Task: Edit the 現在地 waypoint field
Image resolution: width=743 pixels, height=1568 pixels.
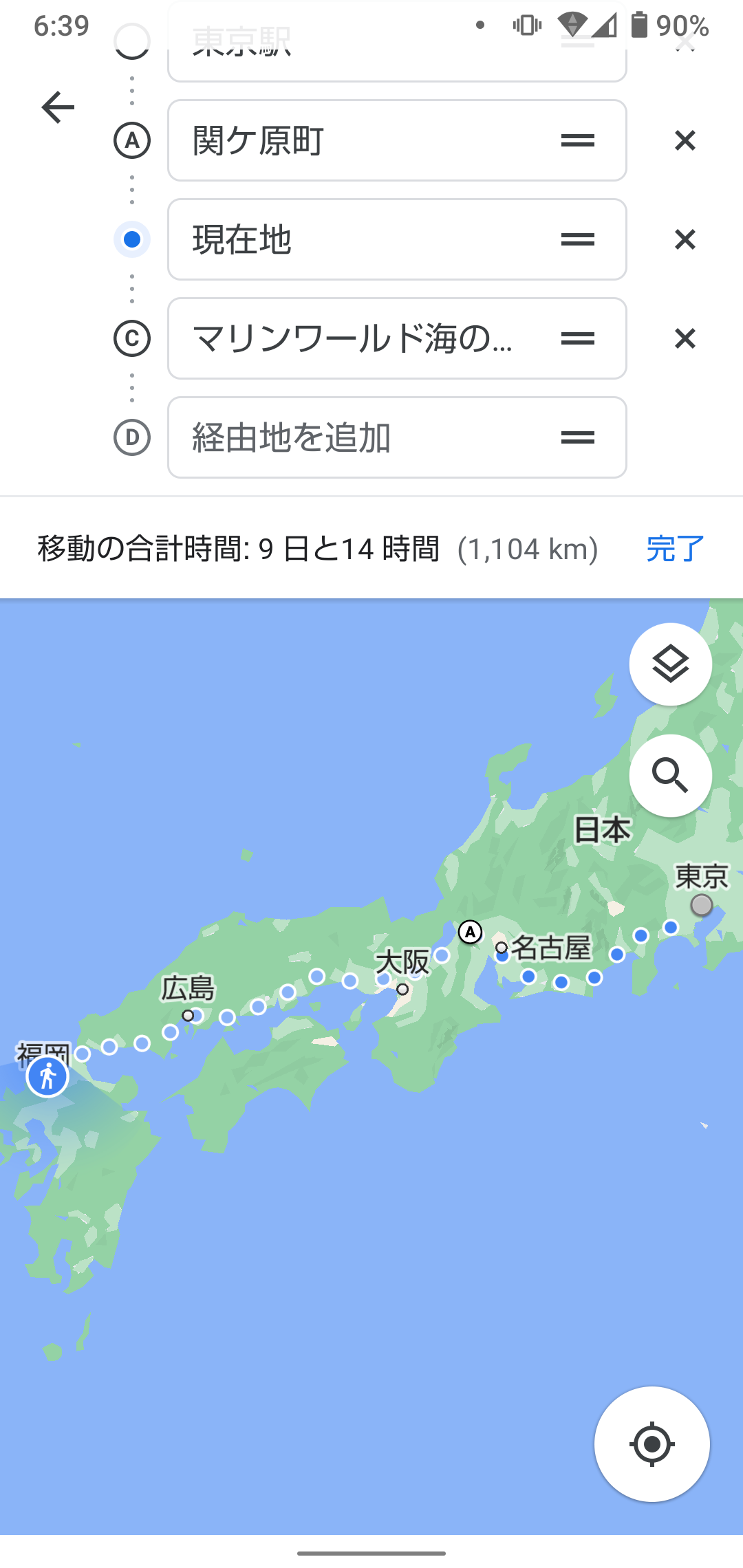Action: click(x=397, y=239)
